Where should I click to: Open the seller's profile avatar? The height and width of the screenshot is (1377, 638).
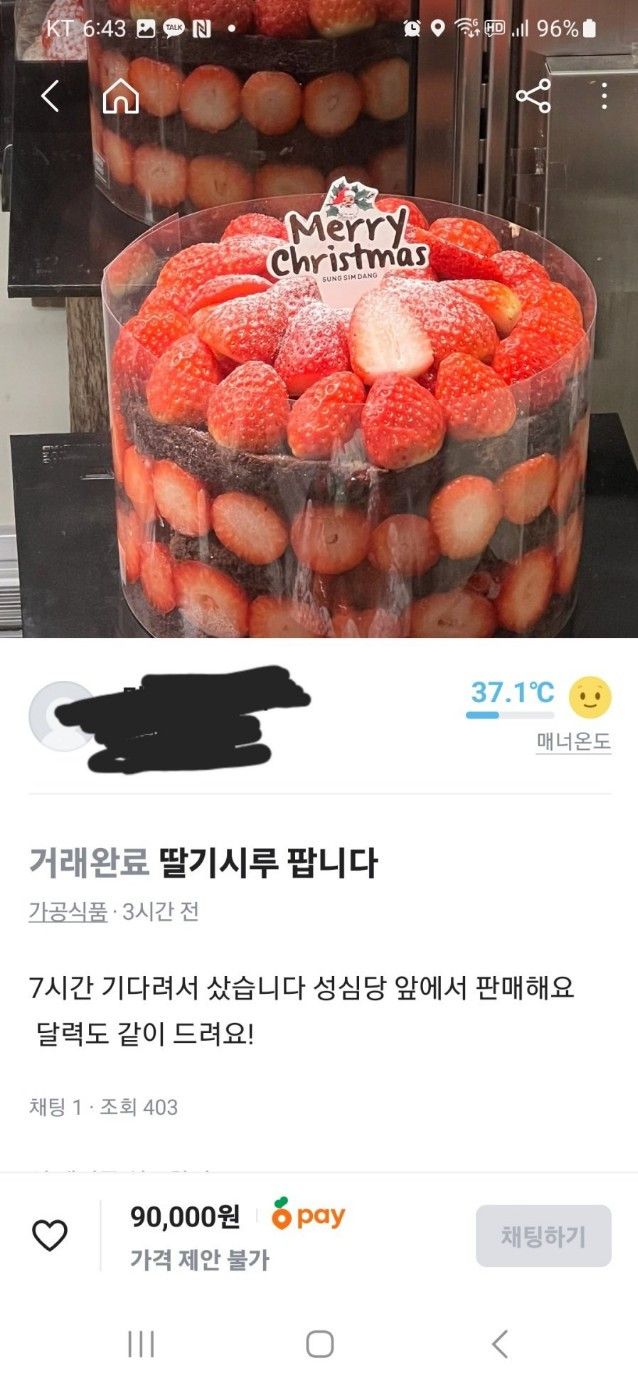point(61,716)
